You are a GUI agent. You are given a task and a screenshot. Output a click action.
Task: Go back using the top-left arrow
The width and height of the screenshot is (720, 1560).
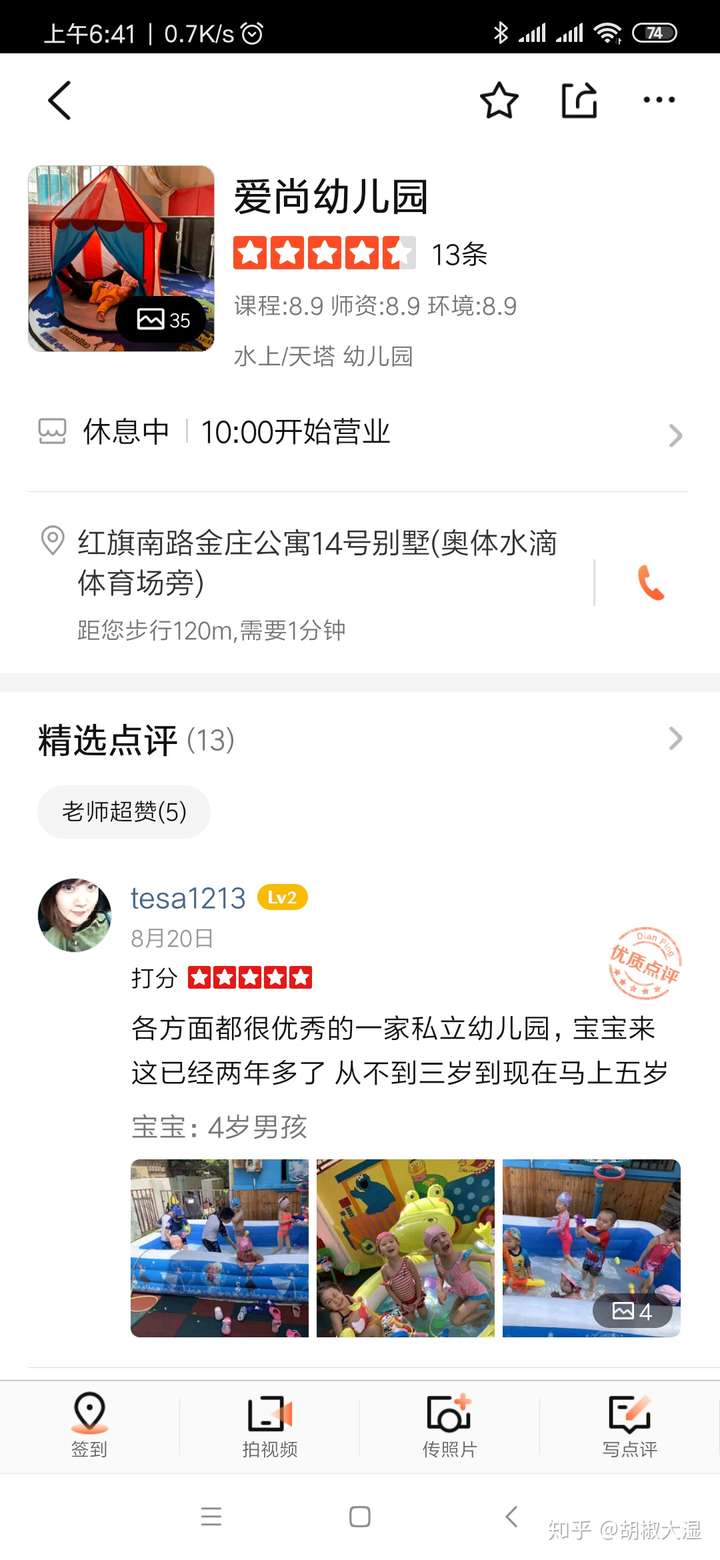tap(60, 100)
